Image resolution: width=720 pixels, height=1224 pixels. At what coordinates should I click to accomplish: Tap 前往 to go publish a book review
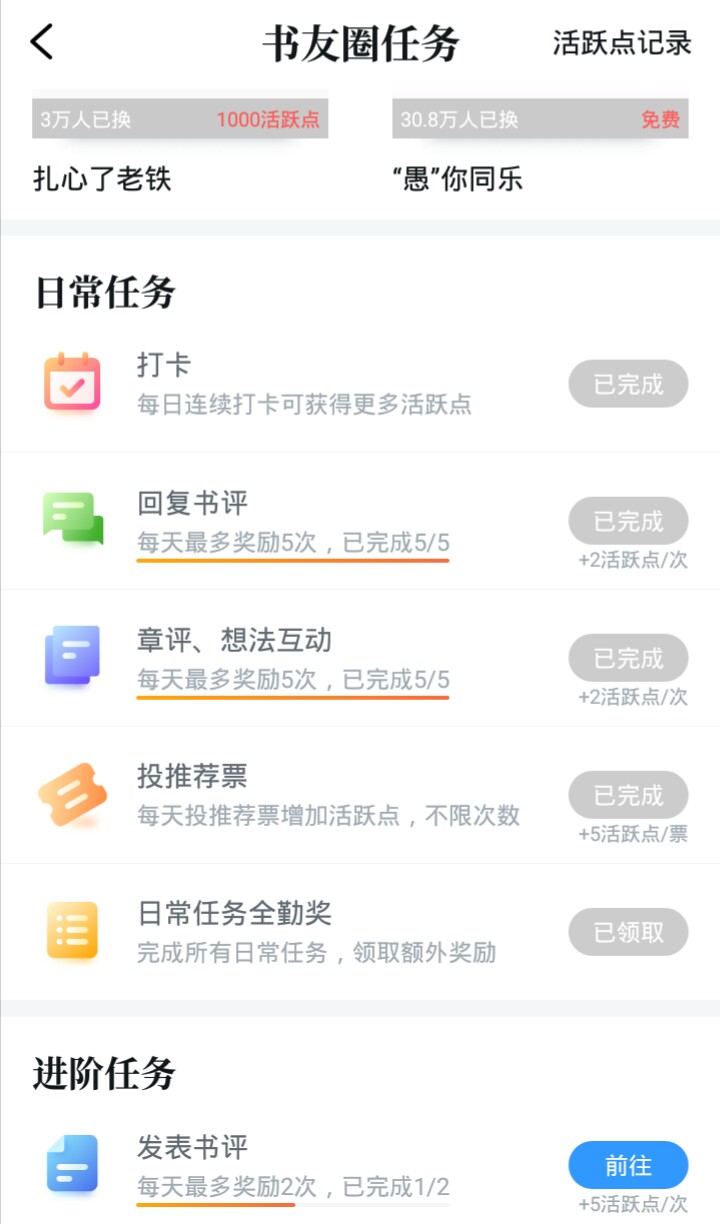click(x=628, y=1165)
